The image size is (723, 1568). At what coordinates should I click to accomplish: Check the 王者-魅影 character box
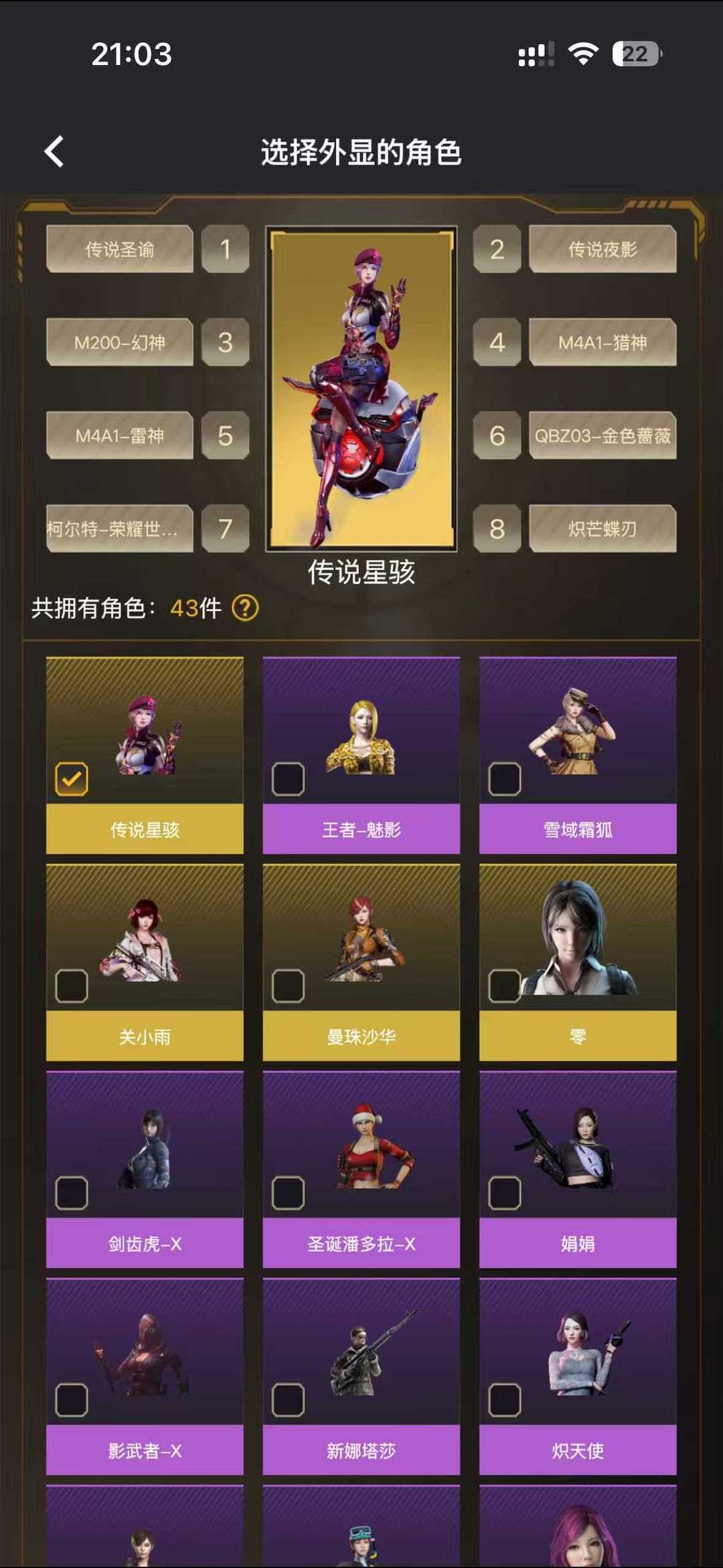pos(289,779)
